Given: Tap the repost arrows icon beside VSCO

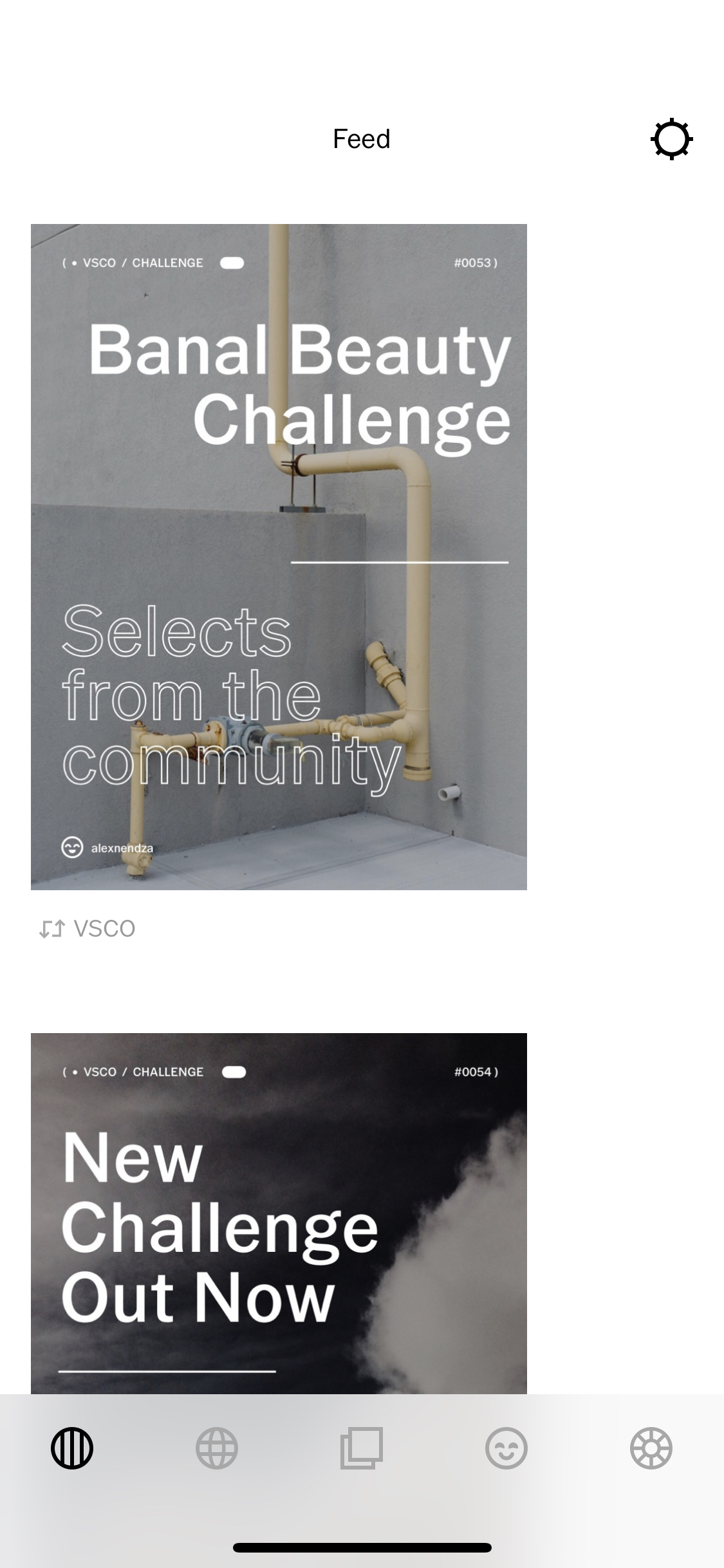Looking at the screenshot, I should point(53,928).
